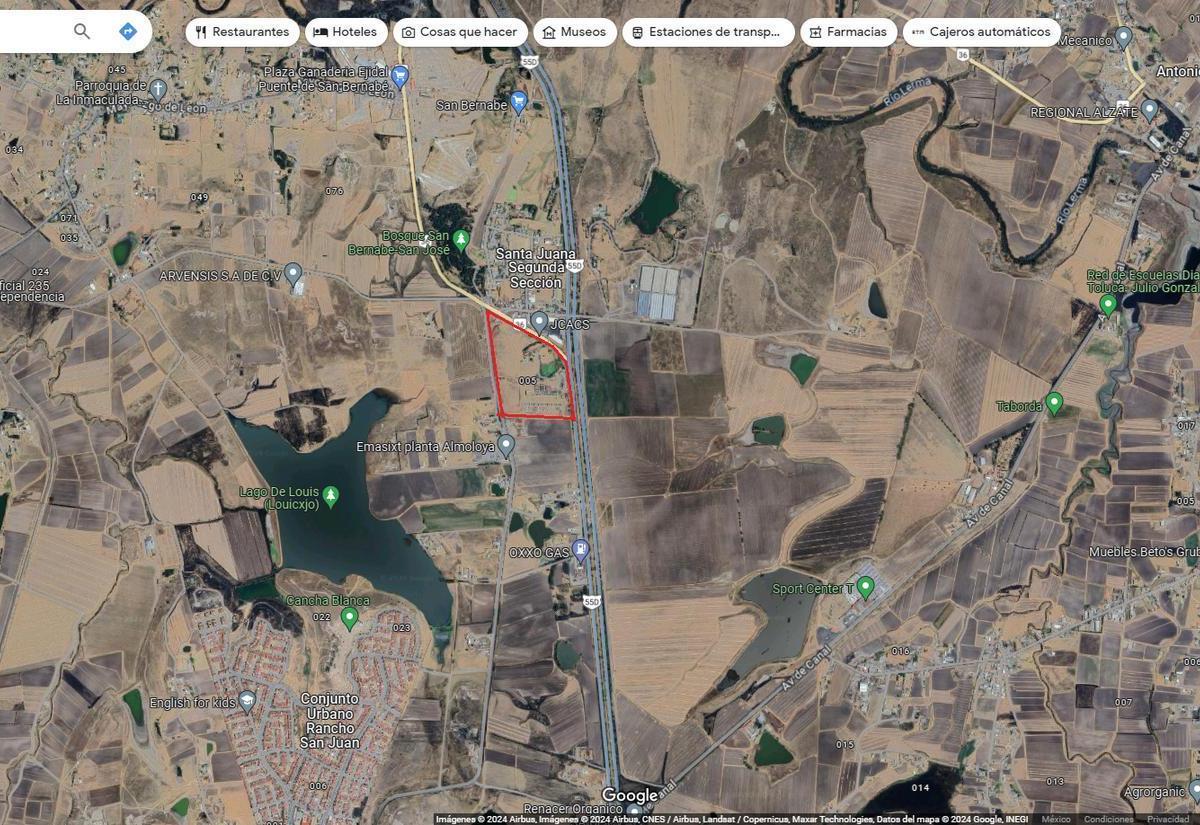Show Estaciones de transporte on map
The image size is (1200, 825).
coord(707,32)
